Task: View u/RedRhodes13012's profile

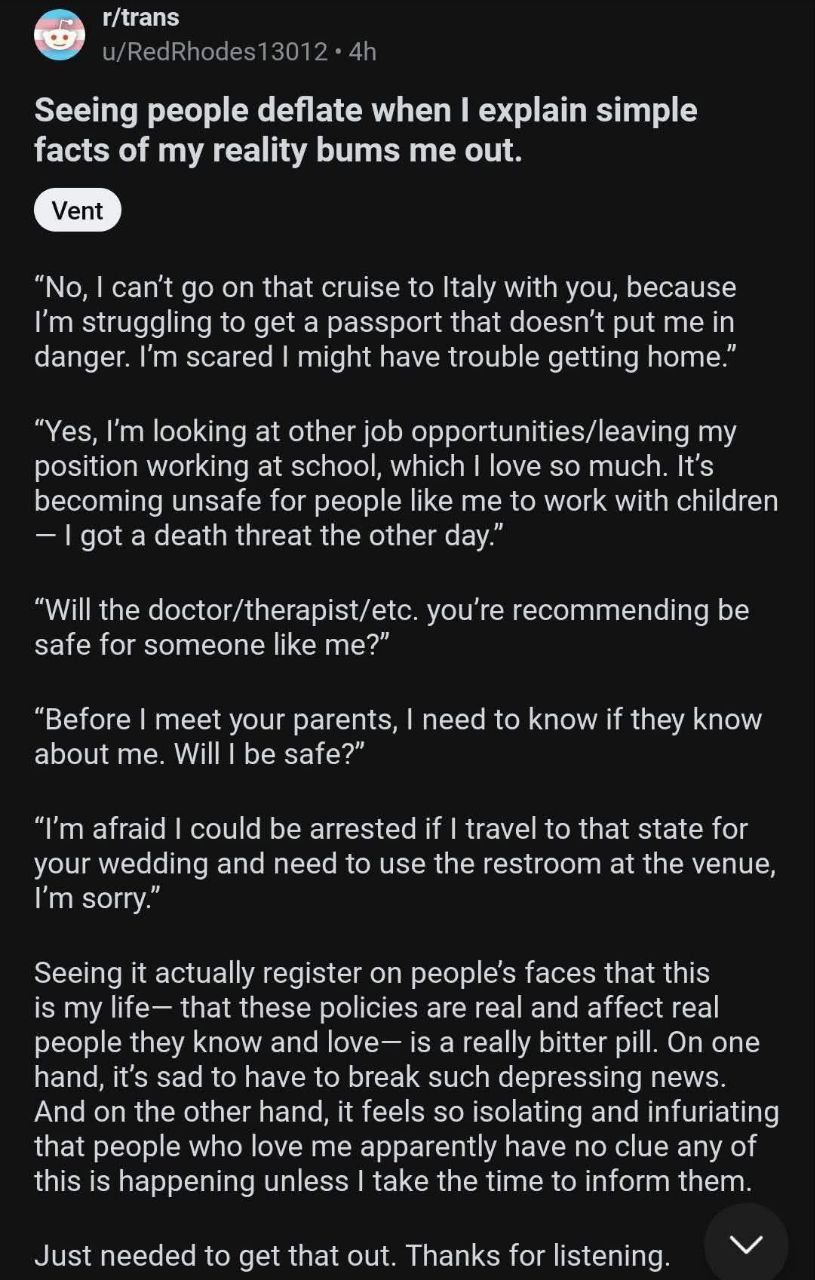Action: coord(215,51)
